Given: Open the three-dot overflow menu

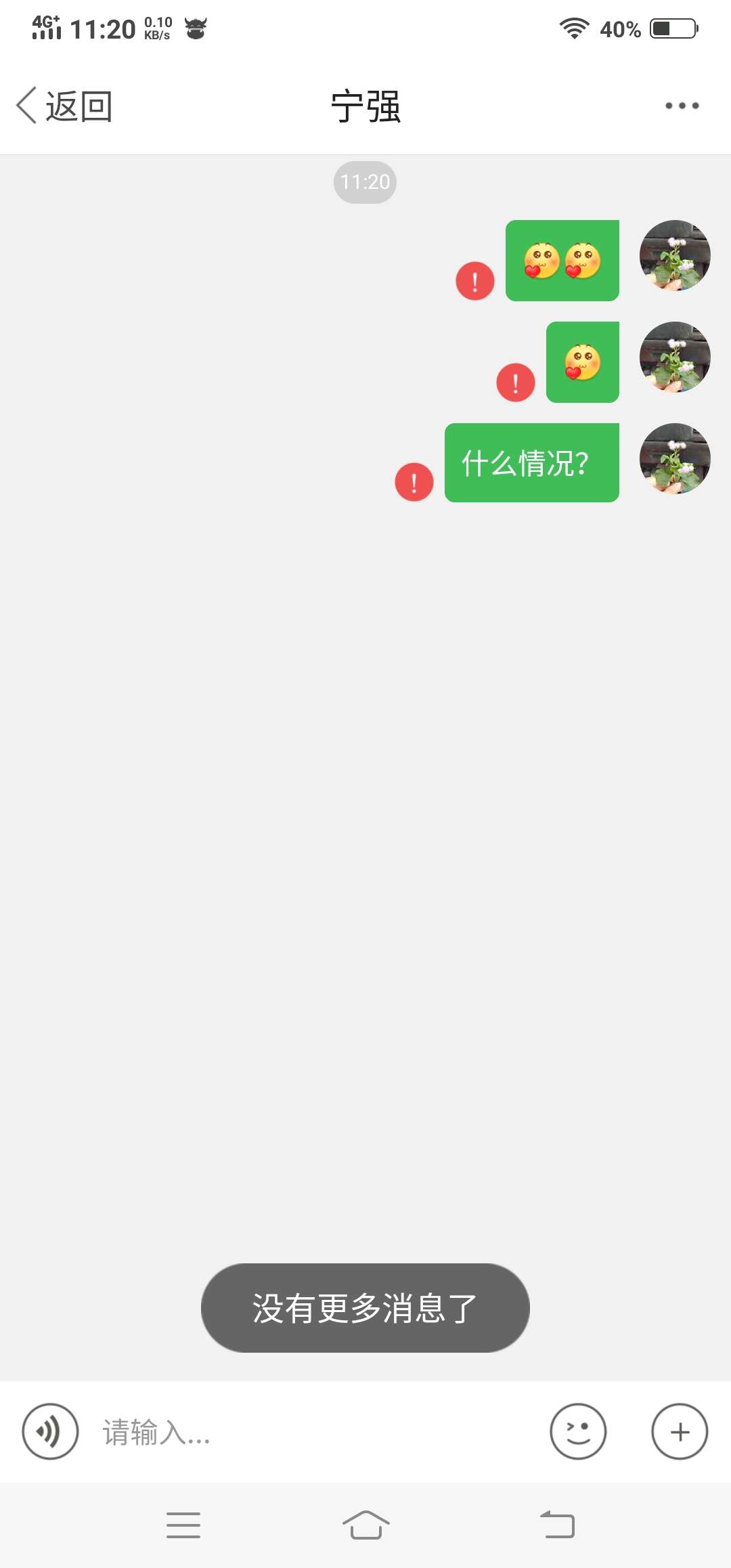Looking at the screenshot, I should pos(682,106).
